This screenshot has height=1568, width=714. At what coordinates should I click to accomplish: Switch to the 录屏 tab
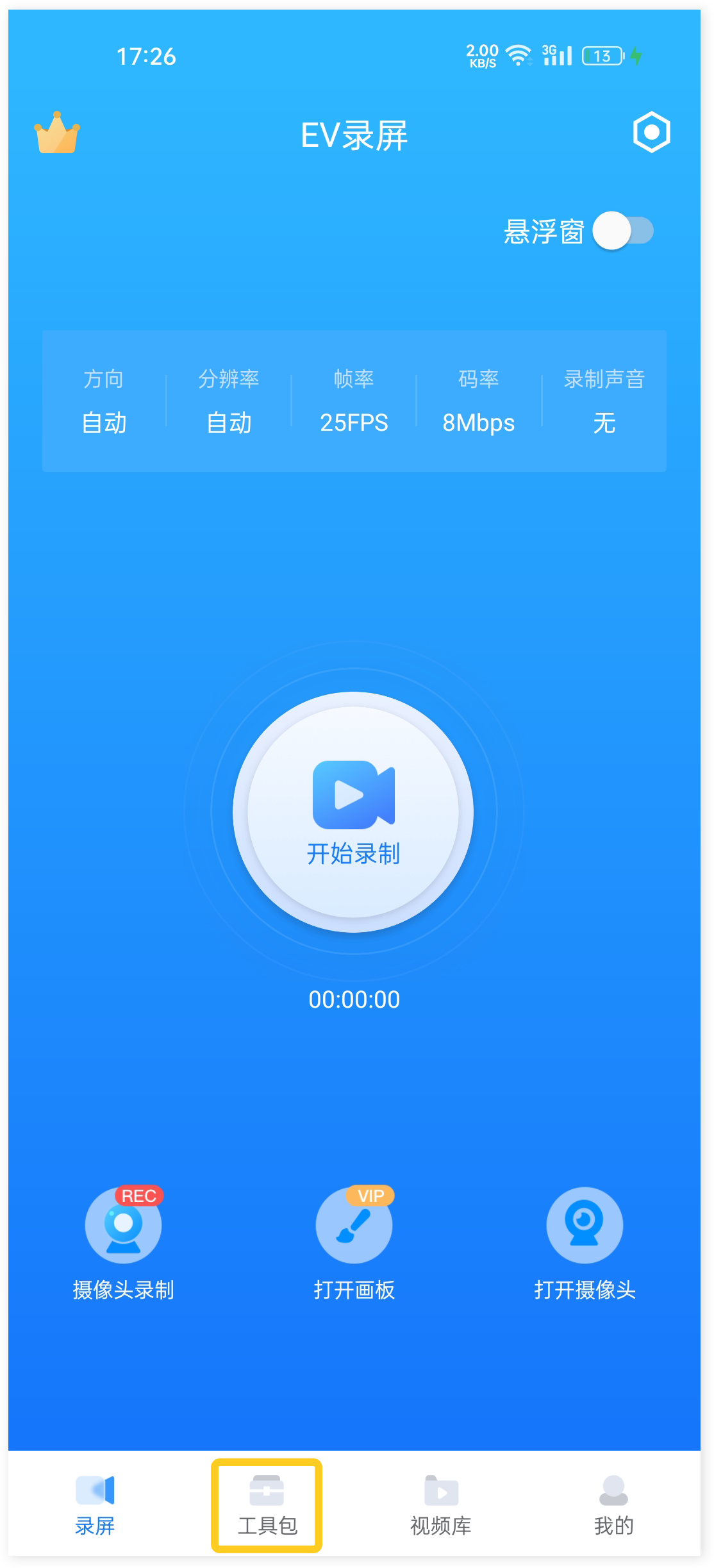(95, 1505)
